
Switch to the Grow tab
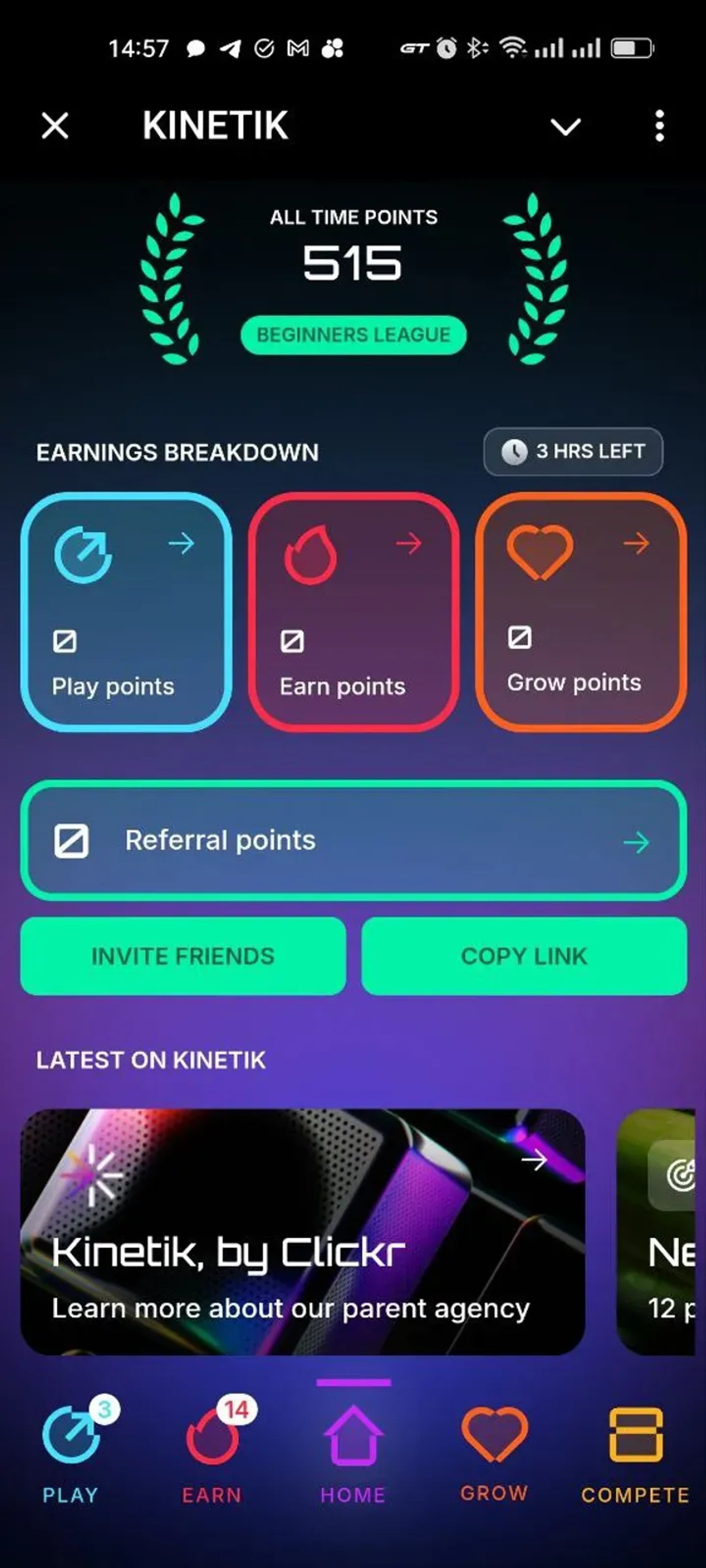tap(494, 1452)
